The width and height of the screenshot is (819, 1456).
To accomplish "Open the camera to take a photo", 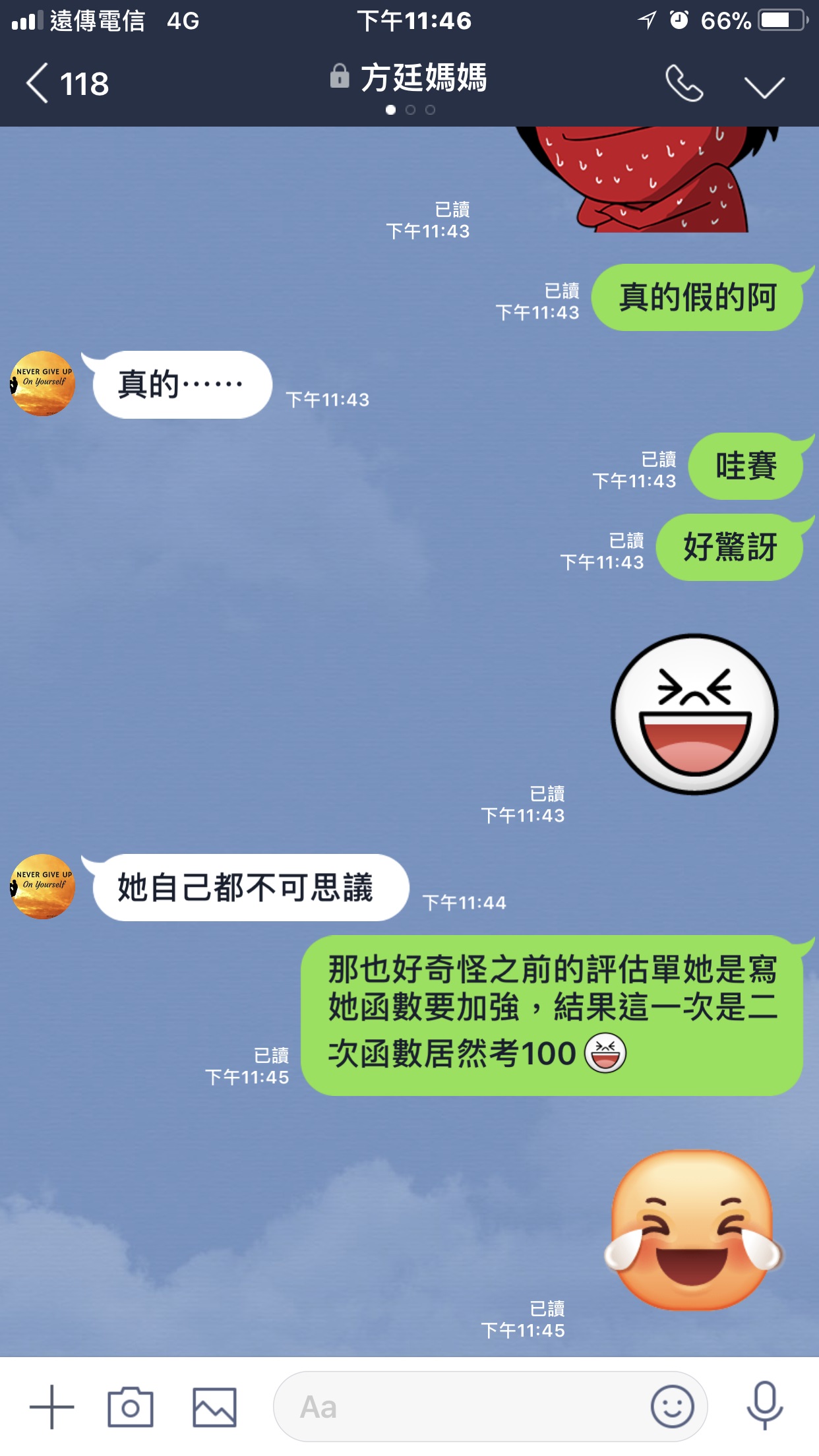I will pos(131,1407).
